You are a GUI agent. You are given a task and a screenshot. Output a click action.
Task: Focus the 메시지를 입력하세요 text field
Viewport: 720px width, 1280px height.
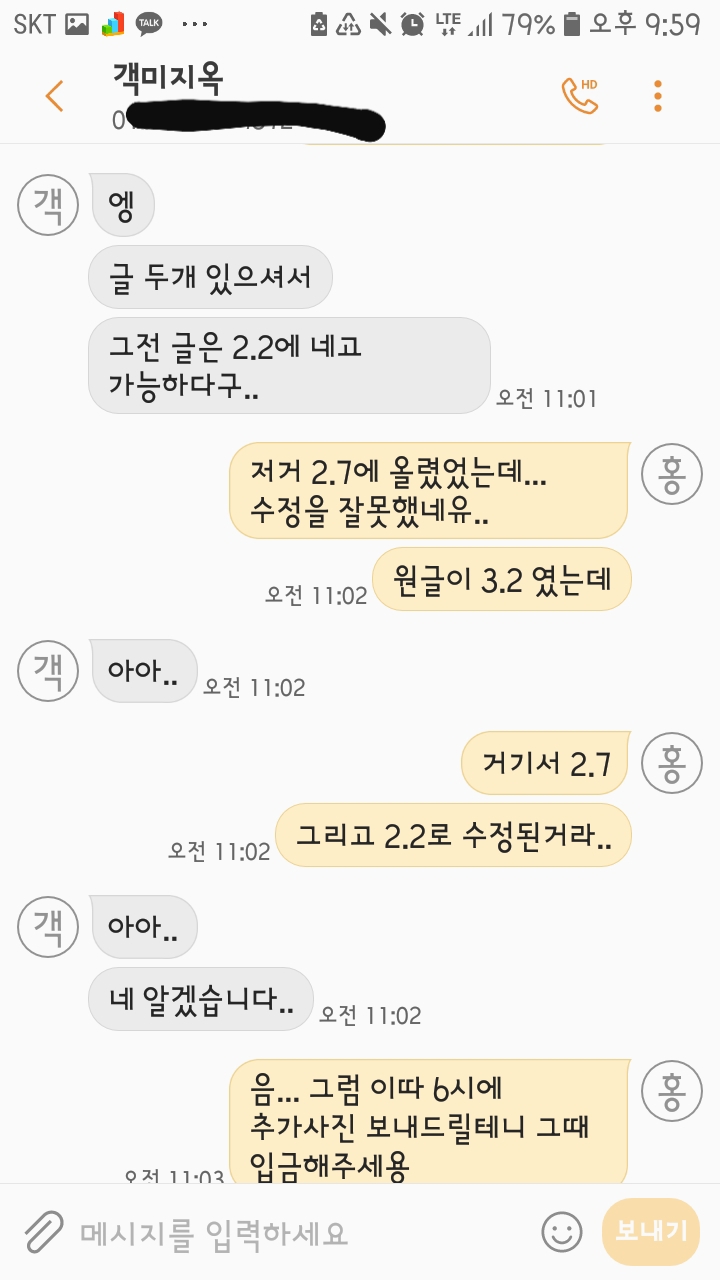point(300,1233)
